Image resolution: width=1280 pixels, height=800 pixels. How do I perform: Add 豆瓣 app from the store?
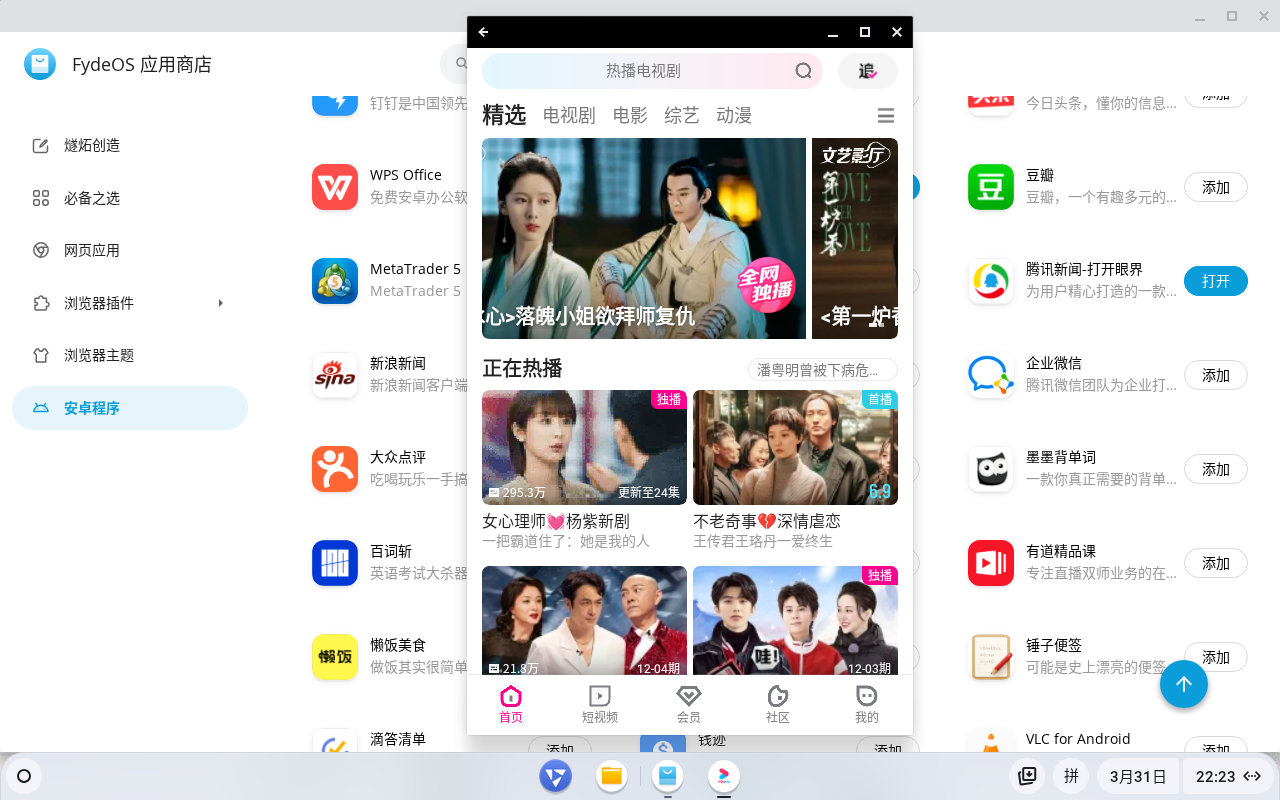click(x=1215, y=187)
